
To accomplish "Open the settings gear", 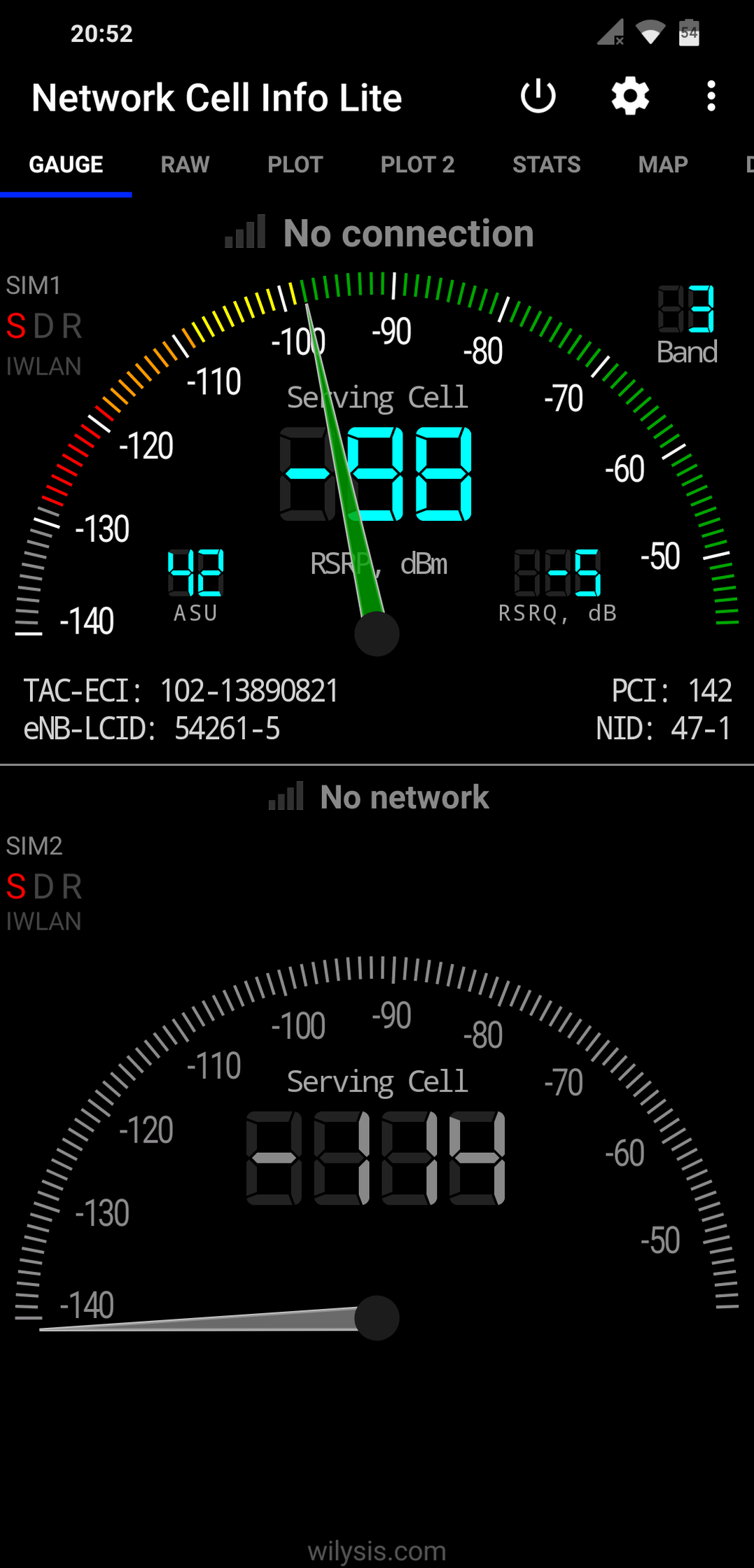I will pyautogui.click(x=630, y=96).
